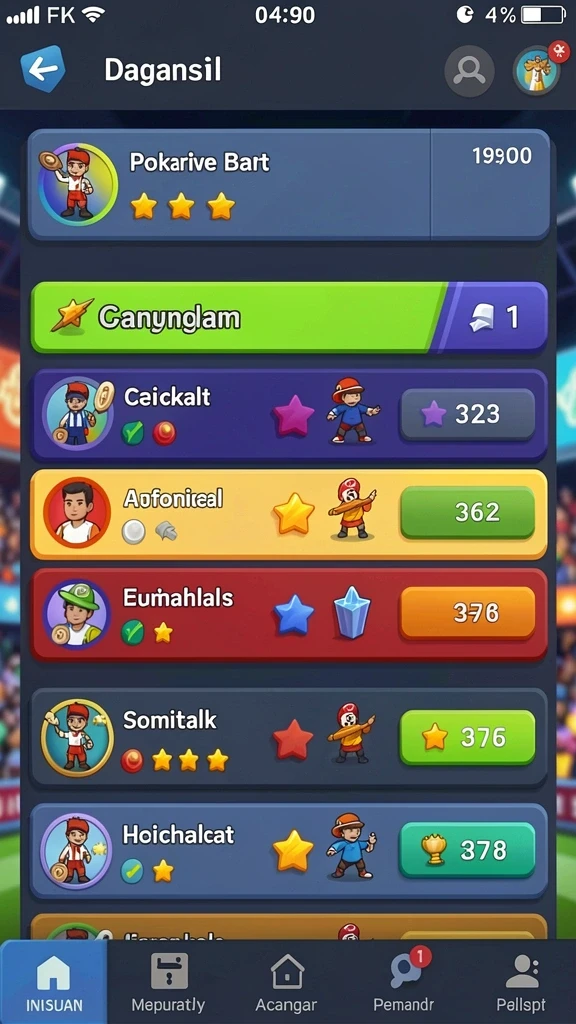Open the Somitalk row
The image size is (576, 1024).
click(x=288, y=737)
